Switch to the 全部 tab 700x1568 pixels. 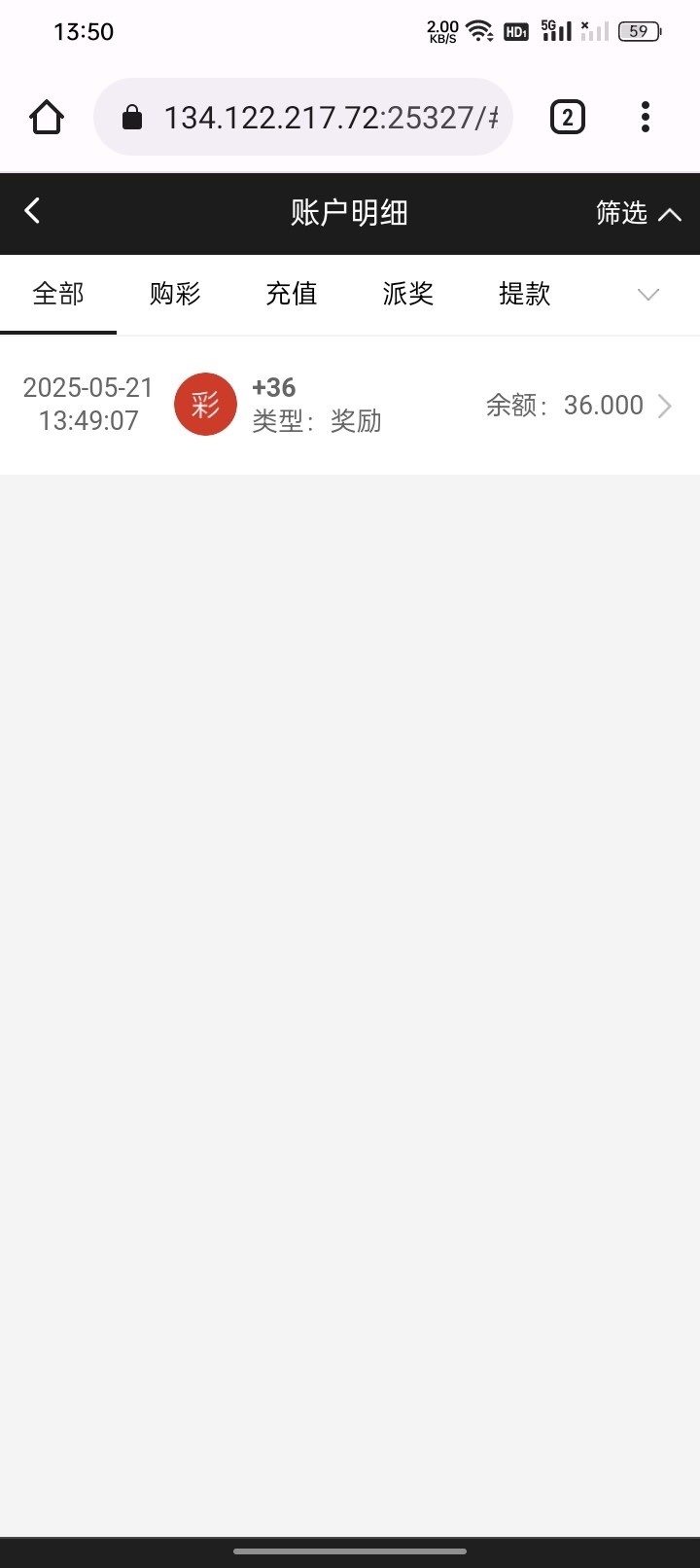(x=58, y=294)
